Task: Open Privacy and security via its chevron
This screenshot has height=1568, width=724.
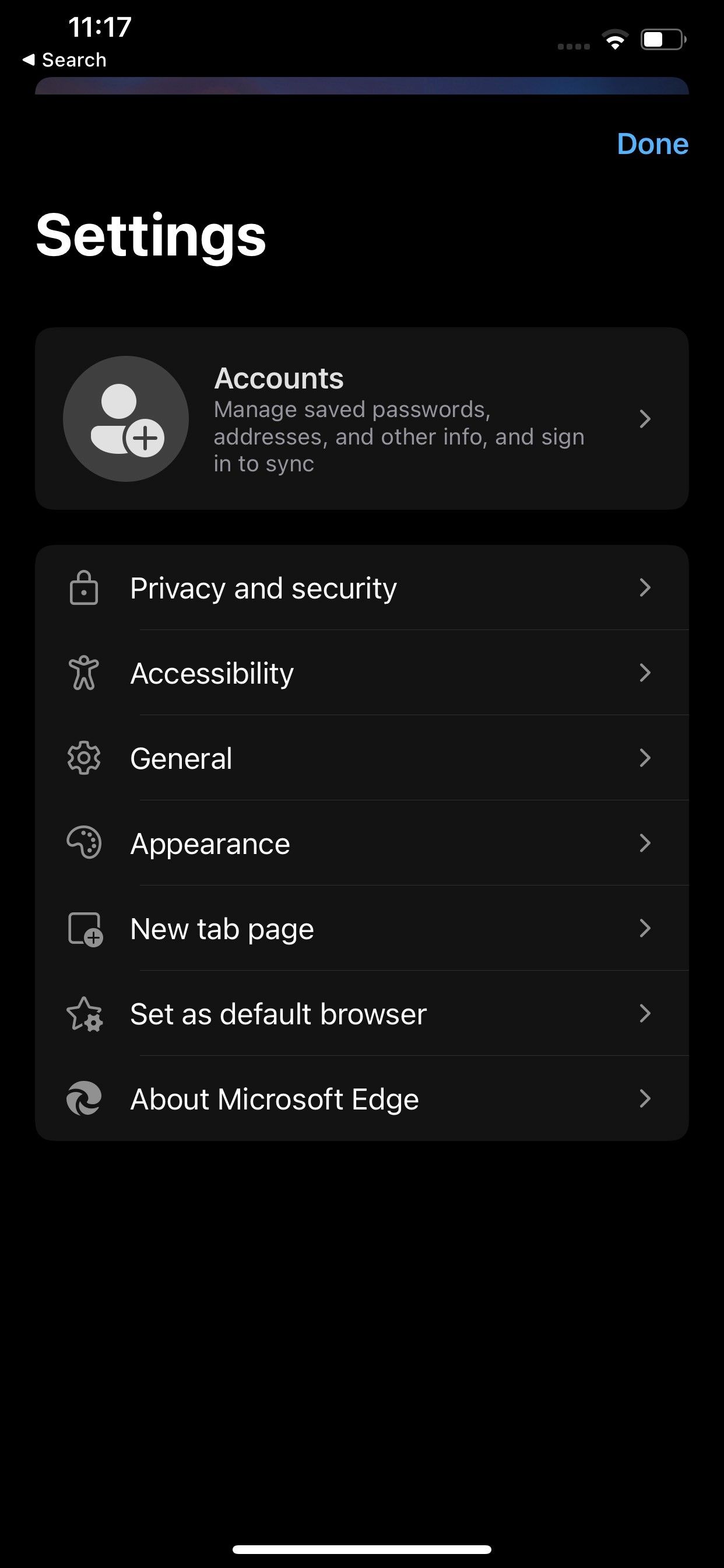Action: tap(644, 587)
